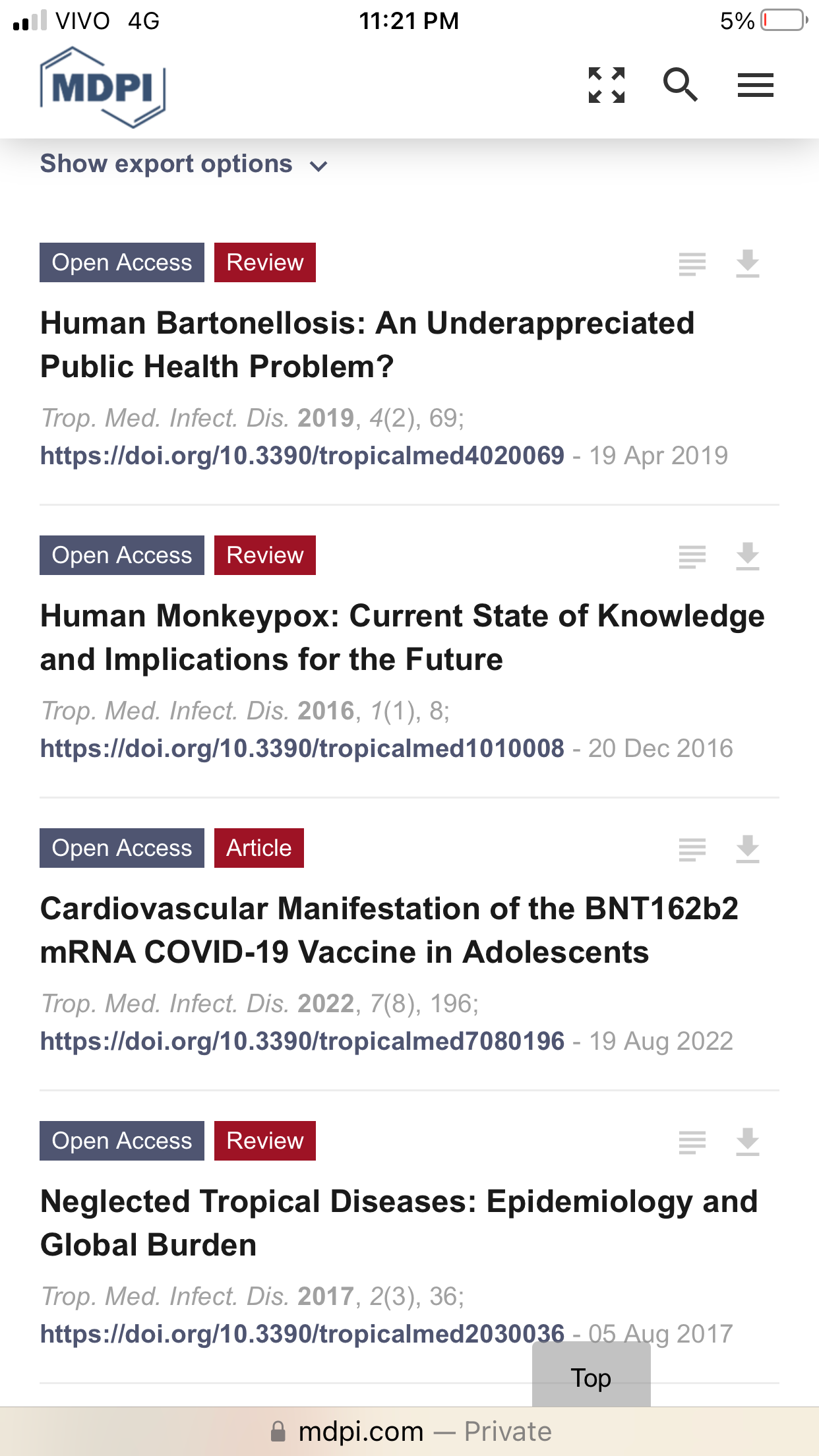This screenshot has height=1456, width=819.
Task: Open Human Bartonellosis review article
Action: (x=367, y=344)
